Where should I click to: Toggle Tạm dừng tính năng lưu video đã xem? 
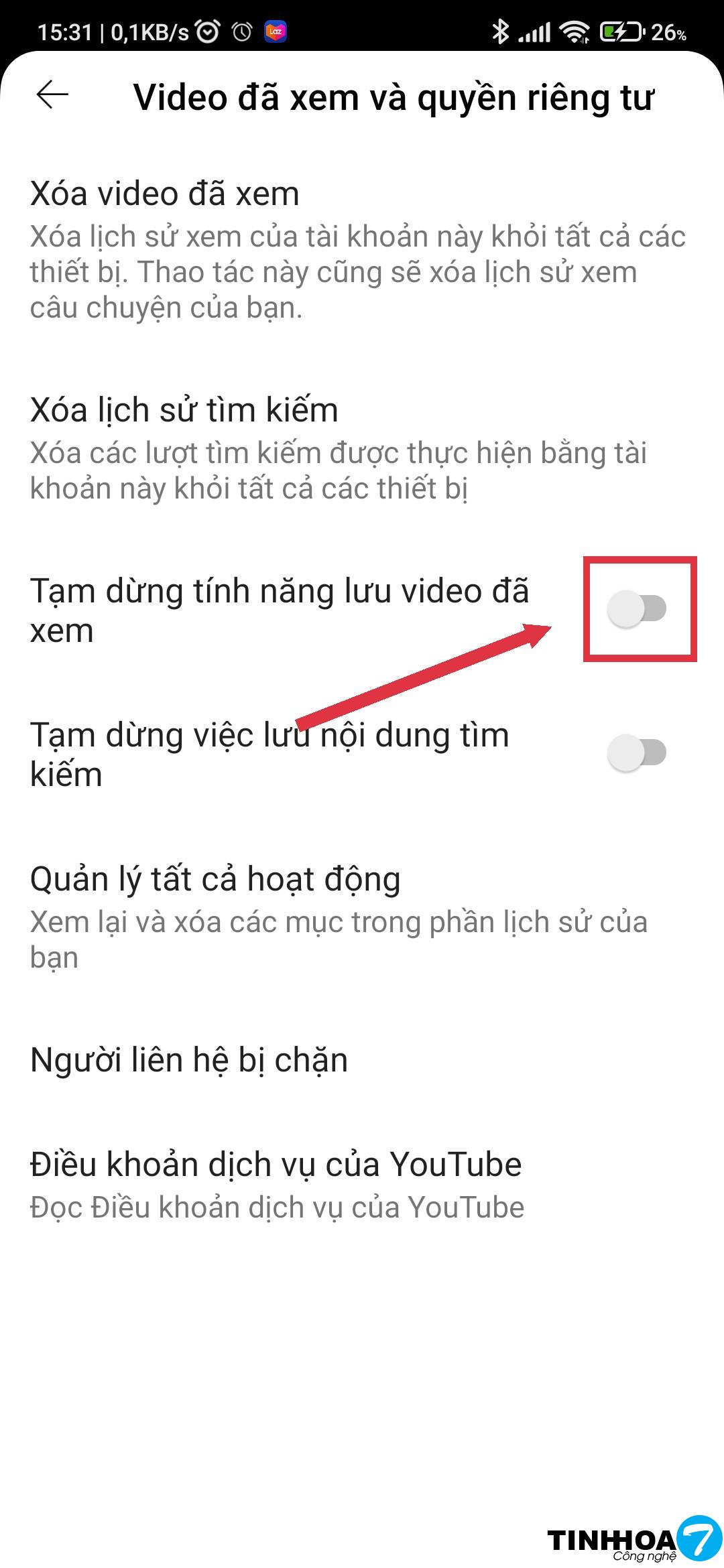(637, 609)
